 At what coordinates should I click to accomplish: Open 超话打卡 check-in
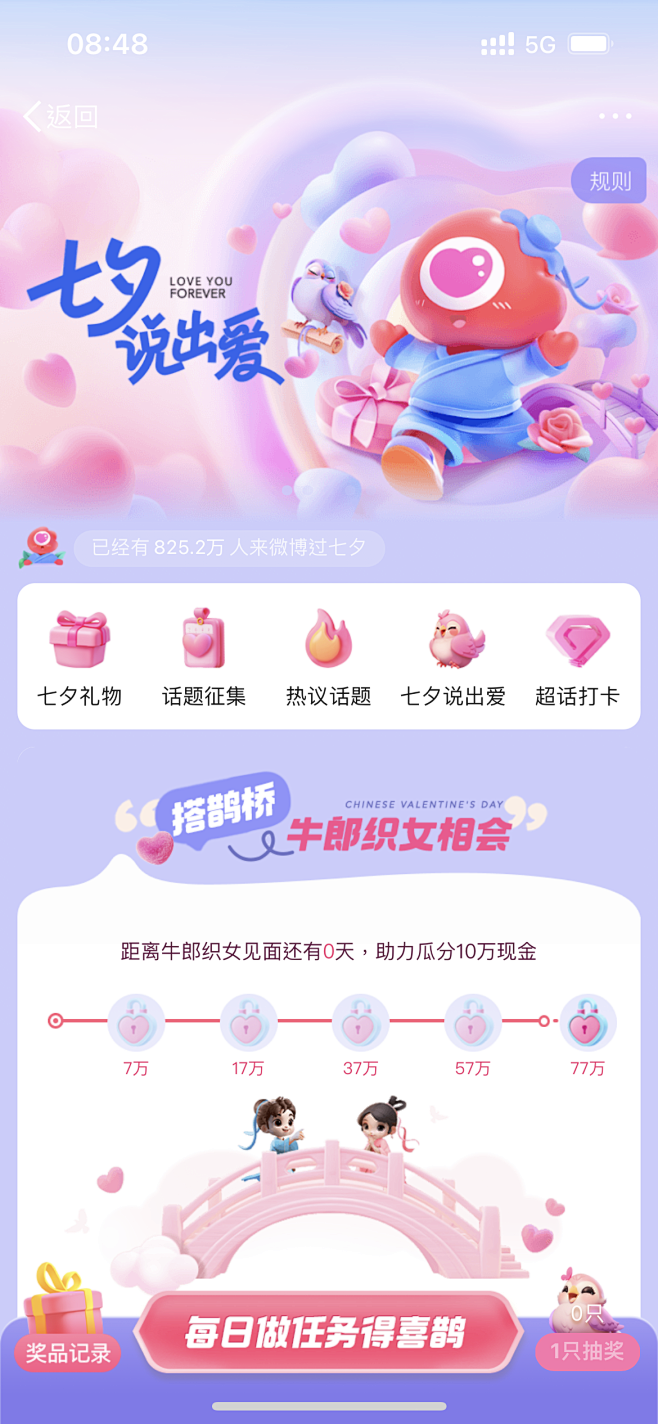coord(577,658)
